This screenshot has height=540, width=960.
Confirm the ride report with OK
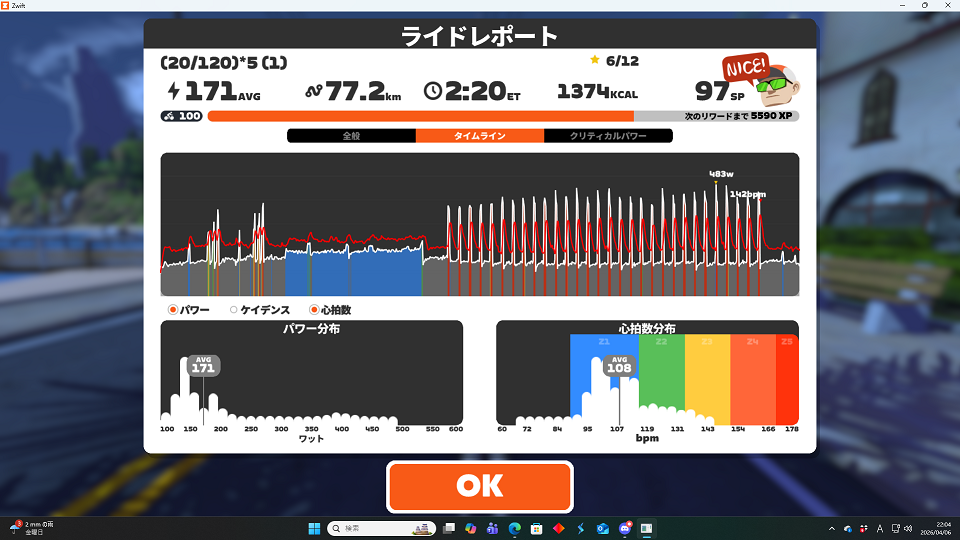pos(480,486)
